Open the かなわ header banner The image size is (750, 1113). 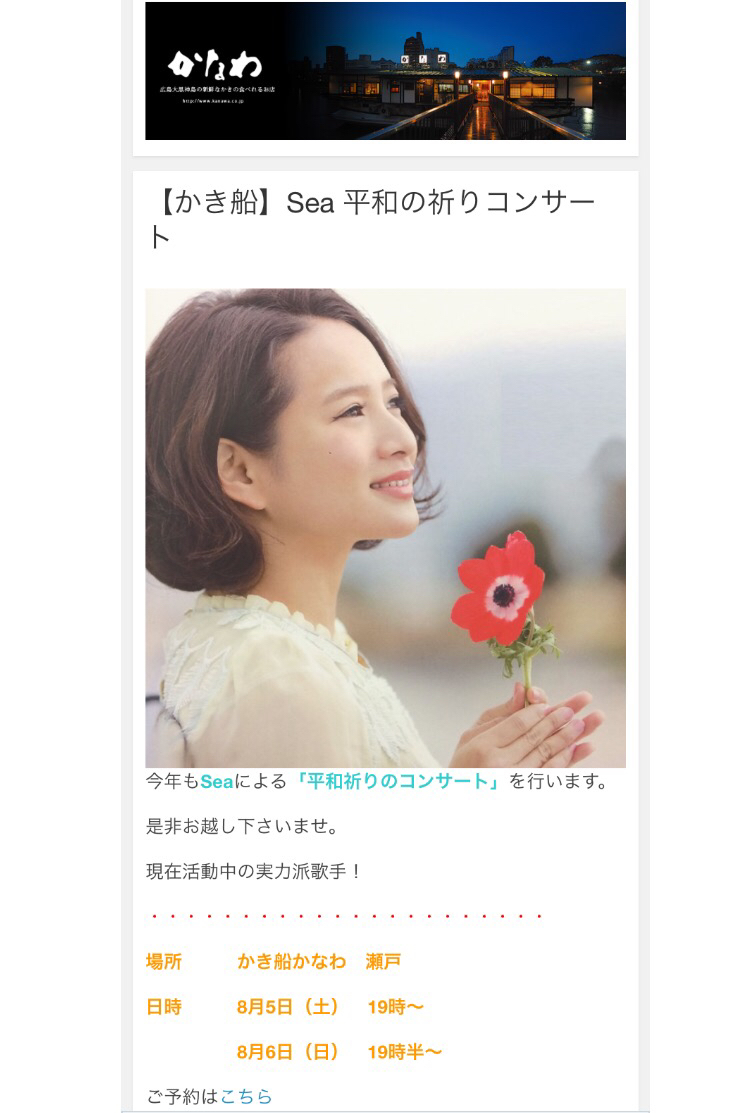tap(385, 71)
